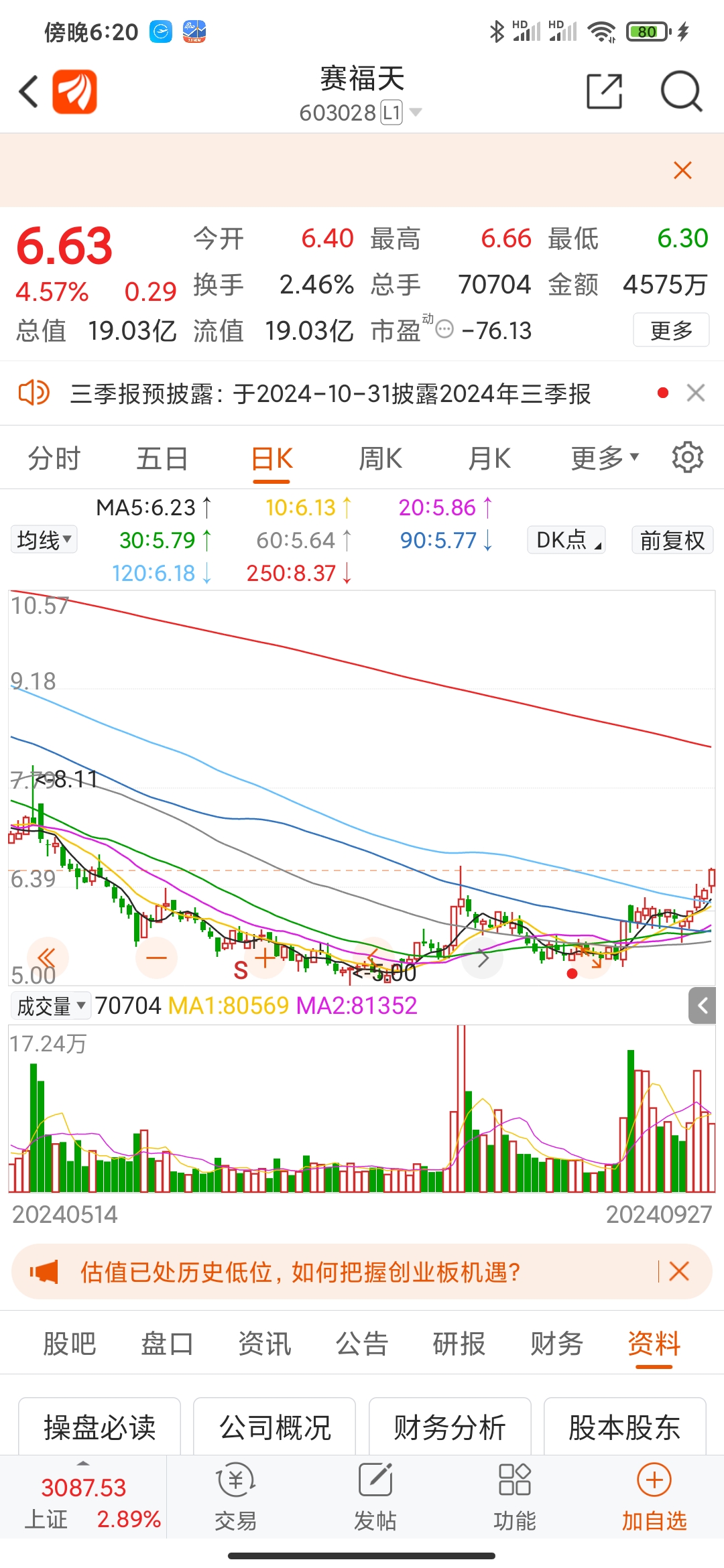Tap the search magnifier icon
Viewport: 724px width, 1568px height.
681,92
